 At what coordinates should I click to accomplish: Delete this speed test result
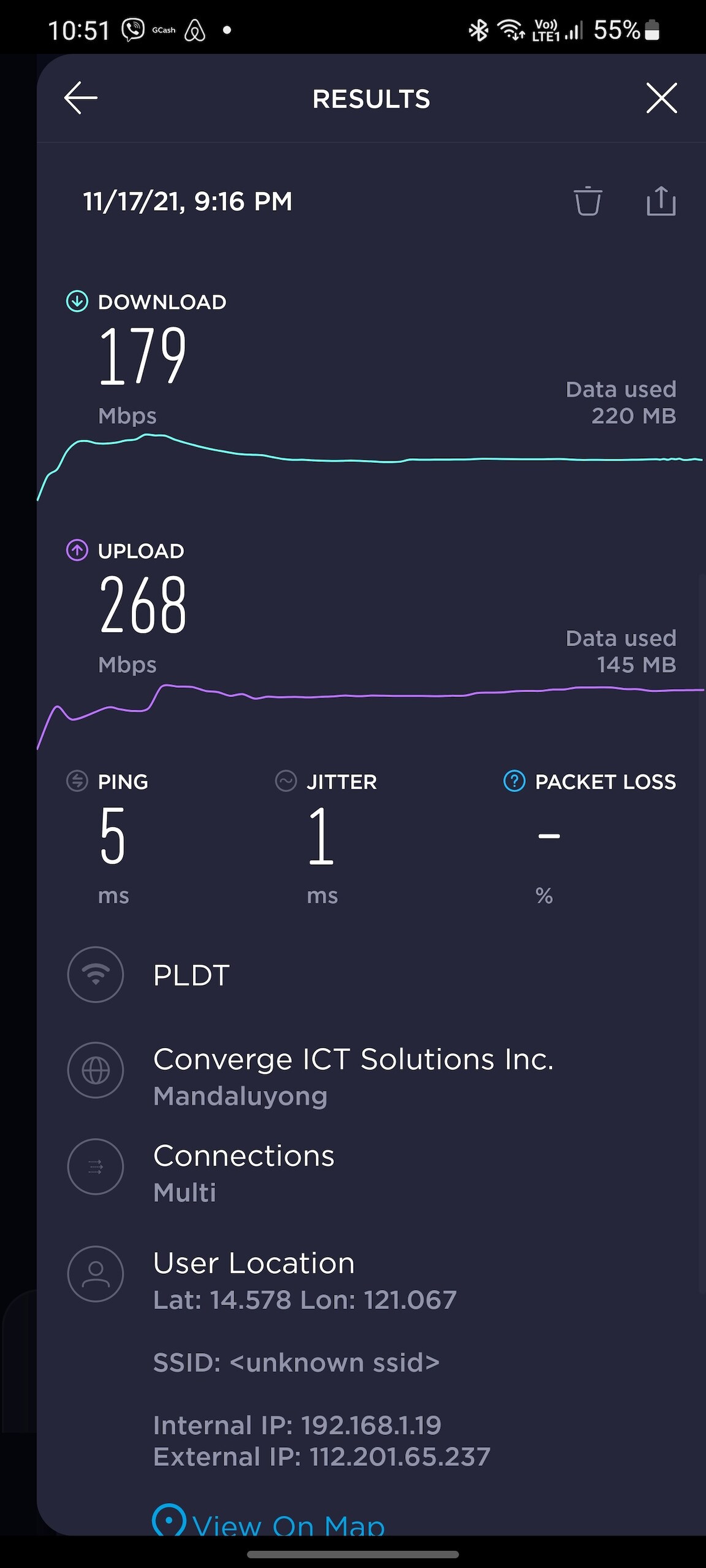(x=588, y=201)
